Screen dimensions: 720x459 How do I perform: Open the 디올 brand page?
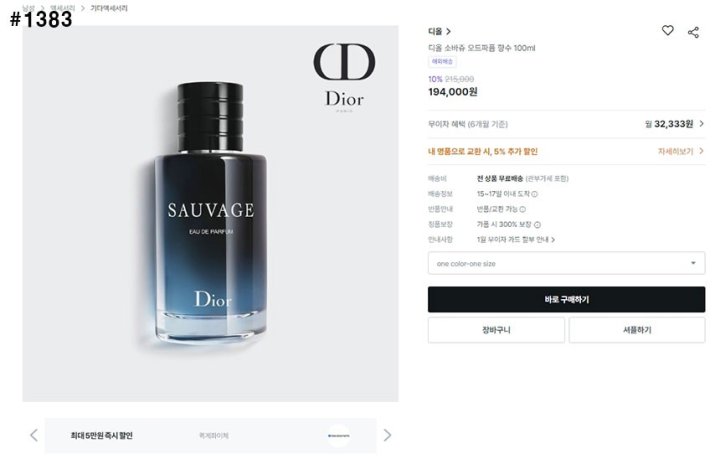coord(440,32)
